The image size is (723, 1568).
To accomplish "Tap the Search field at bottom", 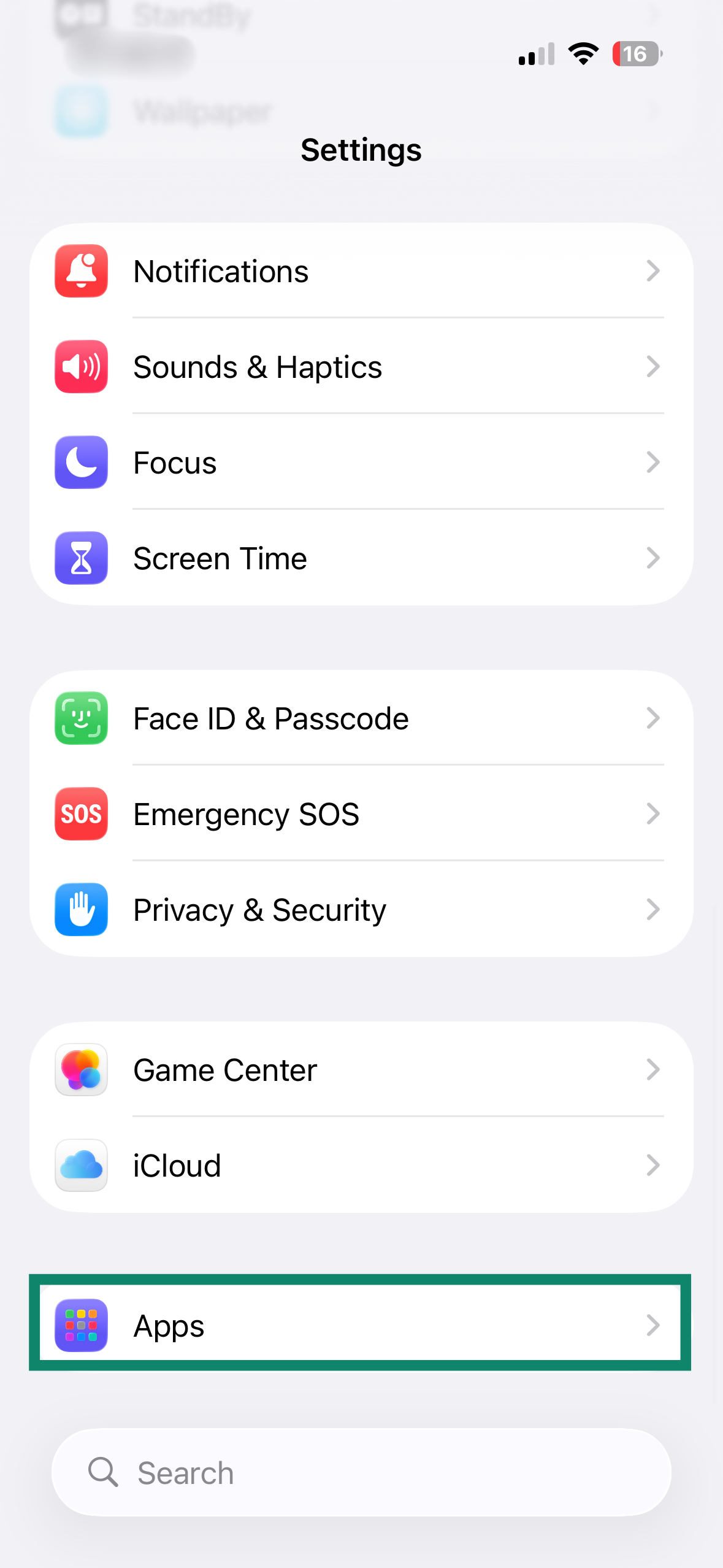I will [x=361, y=1472].
